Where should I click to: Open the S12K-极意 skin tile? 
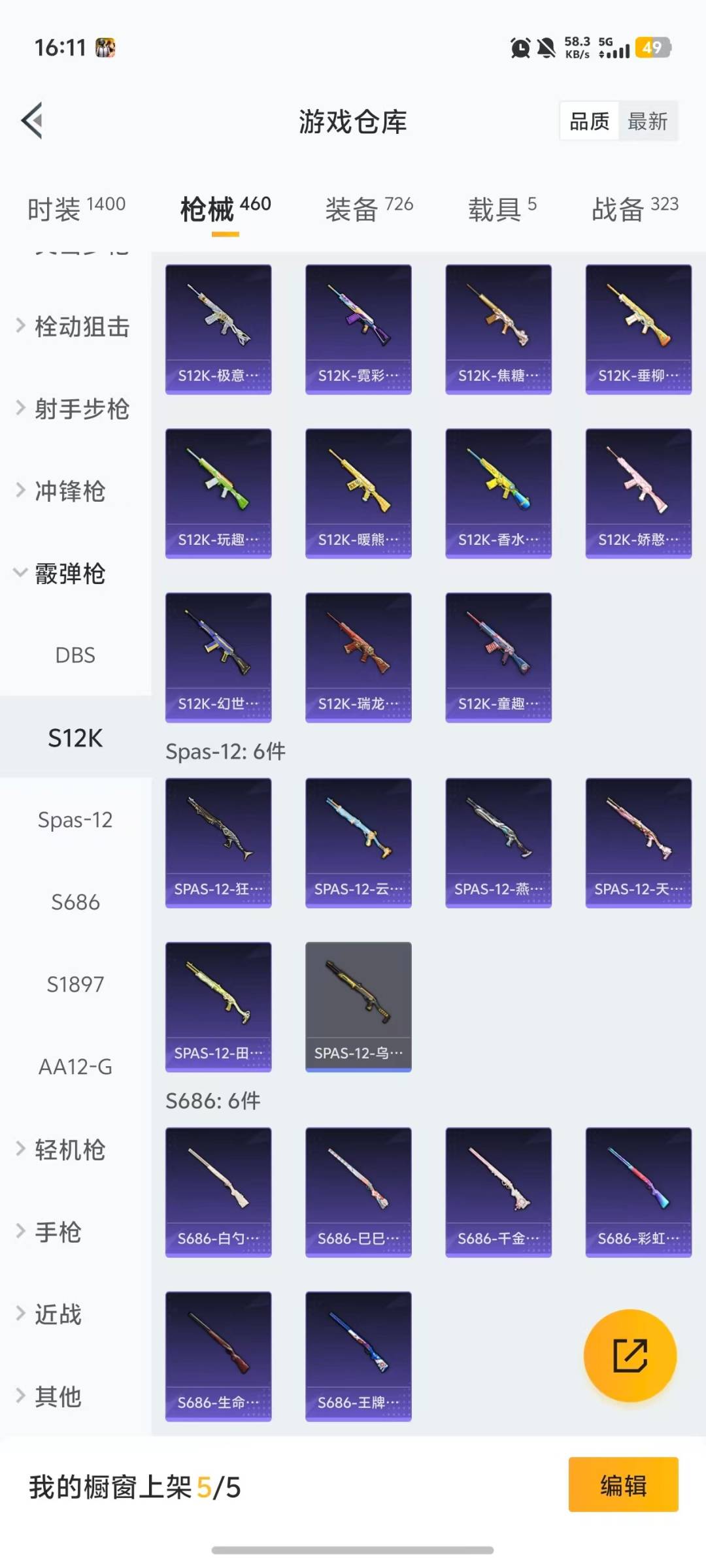218,329
